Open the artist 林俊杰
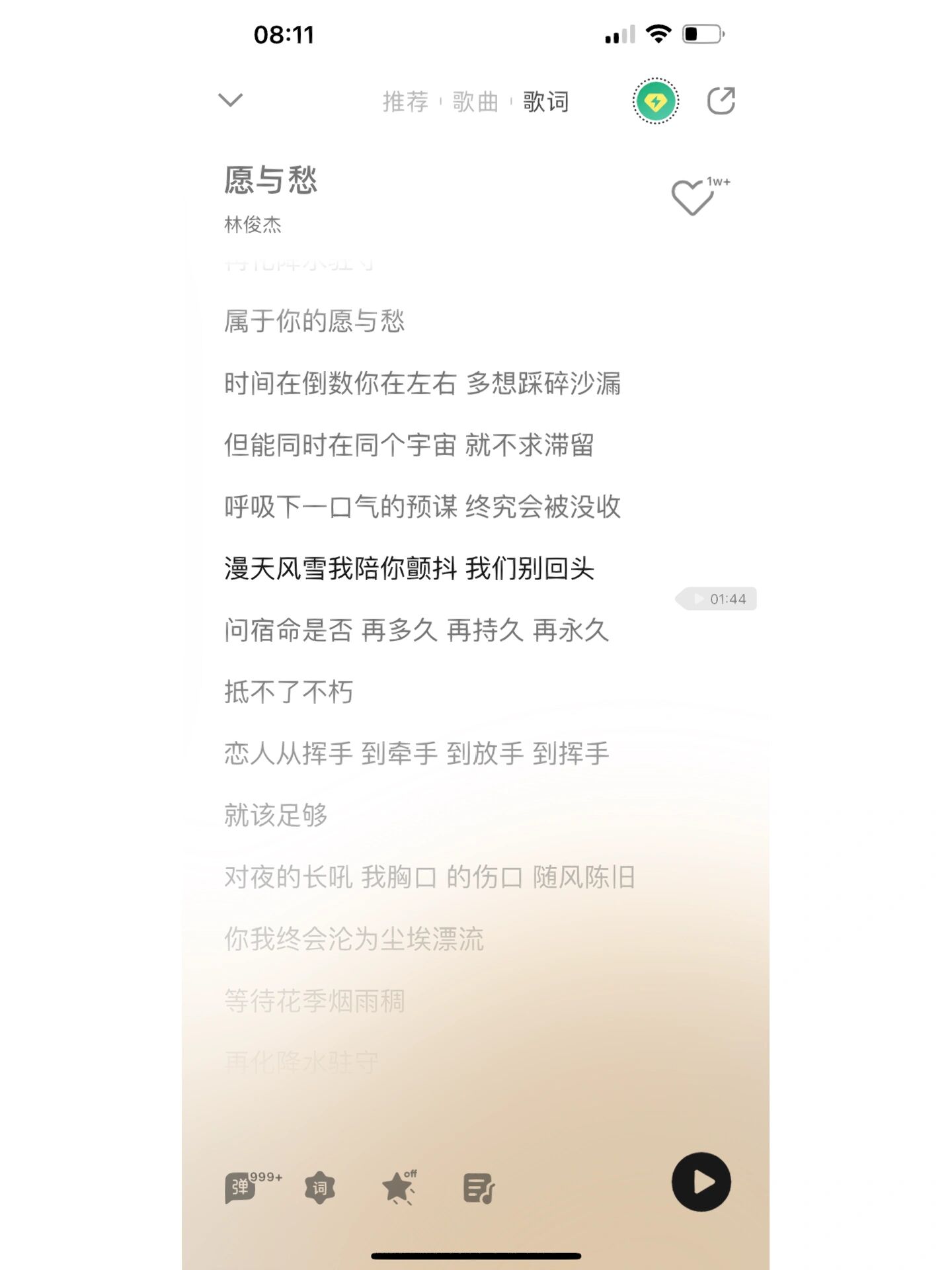952x1270 pixels. click(x=253, y=225)
